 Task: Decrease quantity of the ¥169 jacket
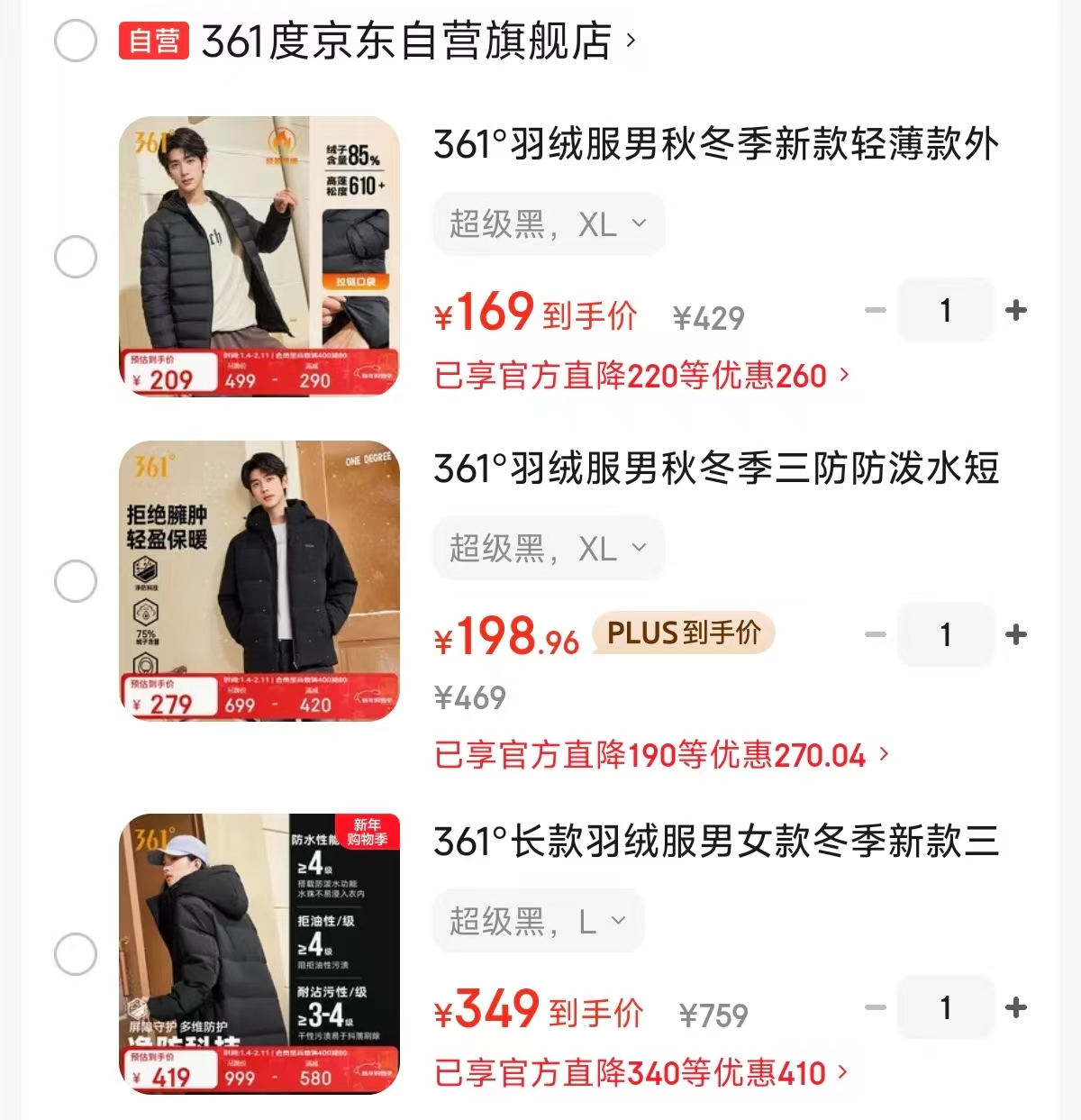tap(876, 310)
